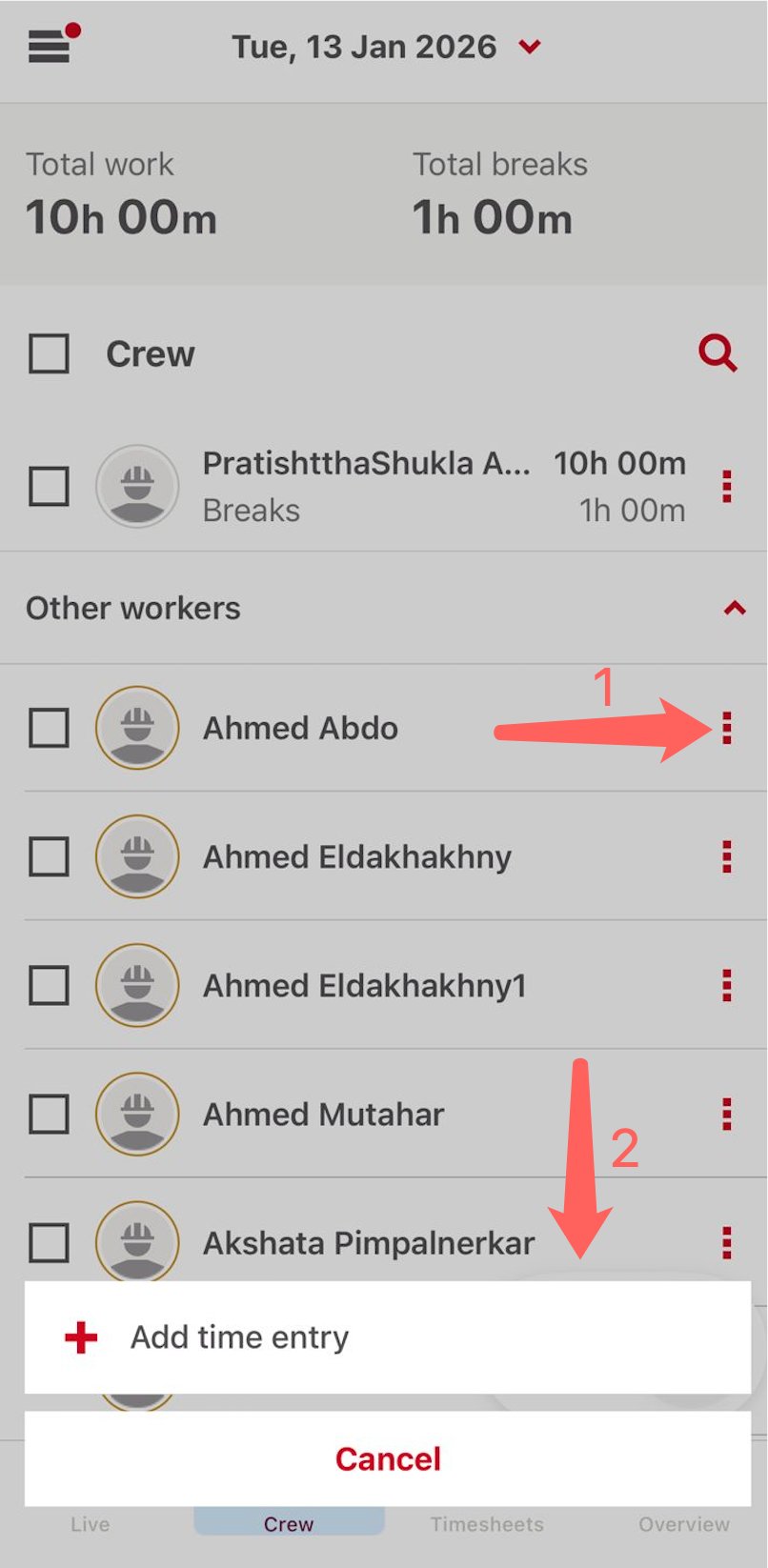Select Ahmed Abdo's checkbox
This screenshot has height=1568, width=768.
click(49, 728)
